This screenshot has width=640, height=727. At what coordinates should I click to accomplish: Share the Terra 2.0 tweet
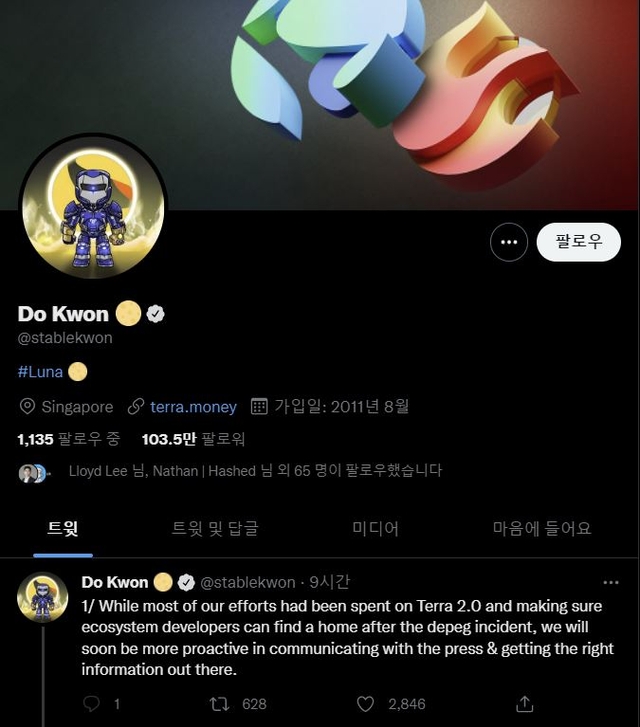pos(522,704)
